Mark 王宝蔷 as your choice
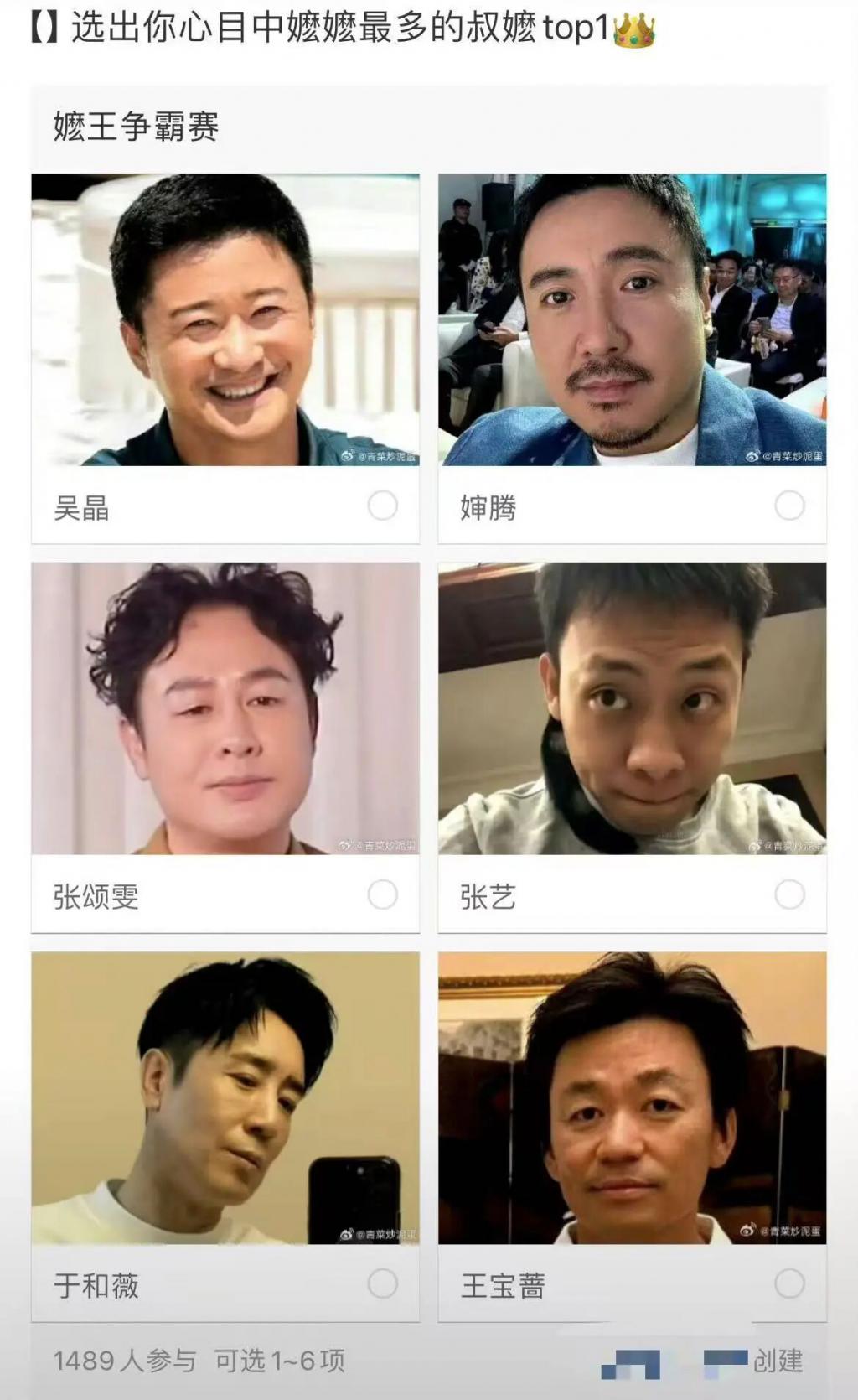The height and width of the screenshot is (1400, 858). 789,1283
